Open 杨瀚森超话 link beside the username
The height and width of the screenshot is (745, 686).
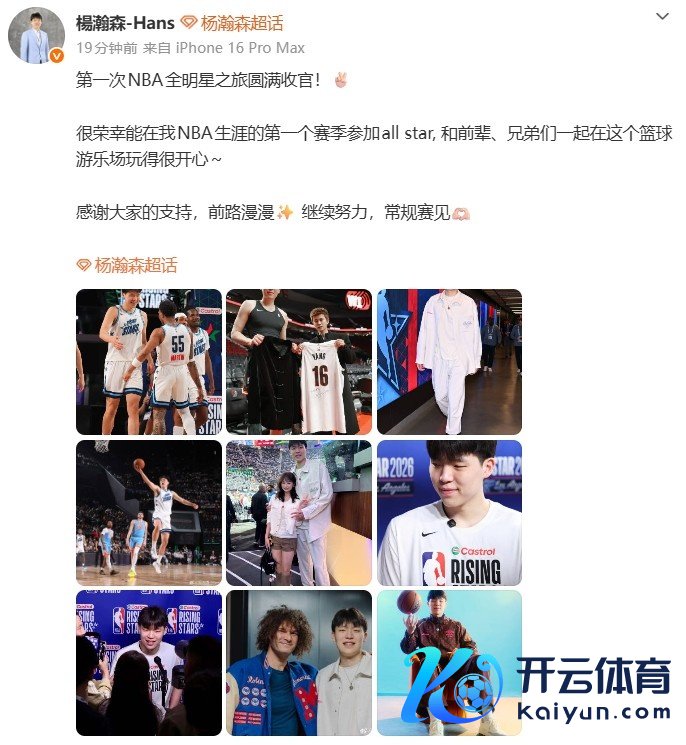pyautogui.click(x=232, y=23)
